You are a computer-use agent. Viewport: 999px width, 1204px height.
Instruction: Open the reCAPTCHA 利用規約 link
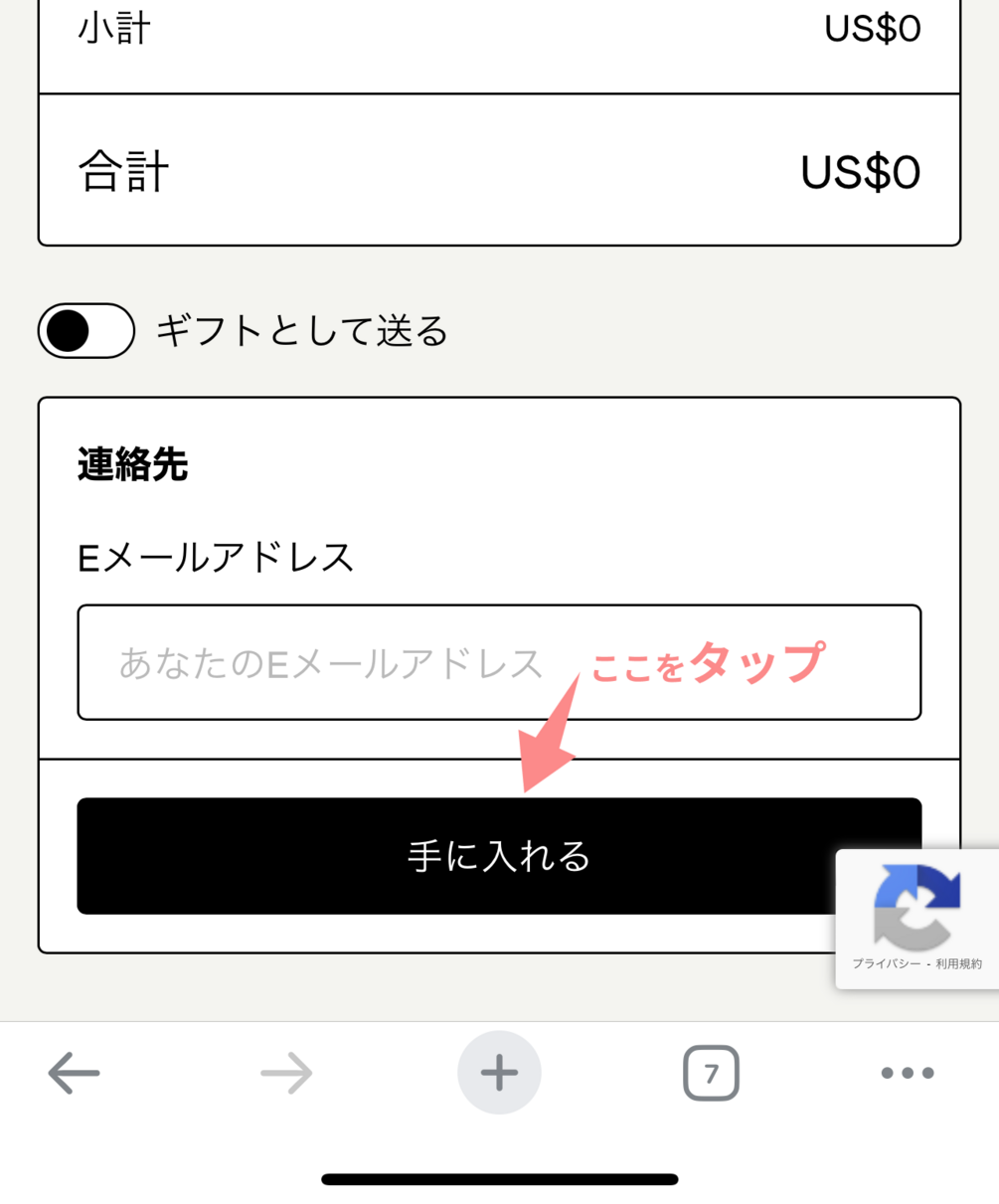click(x=959, y=963)
